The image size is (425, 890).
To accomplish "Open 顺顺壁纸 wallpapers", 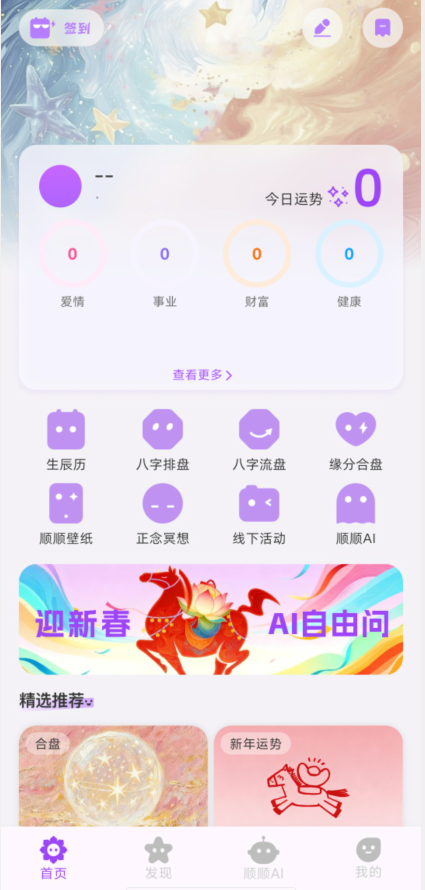I will click(x=66, y=514).
